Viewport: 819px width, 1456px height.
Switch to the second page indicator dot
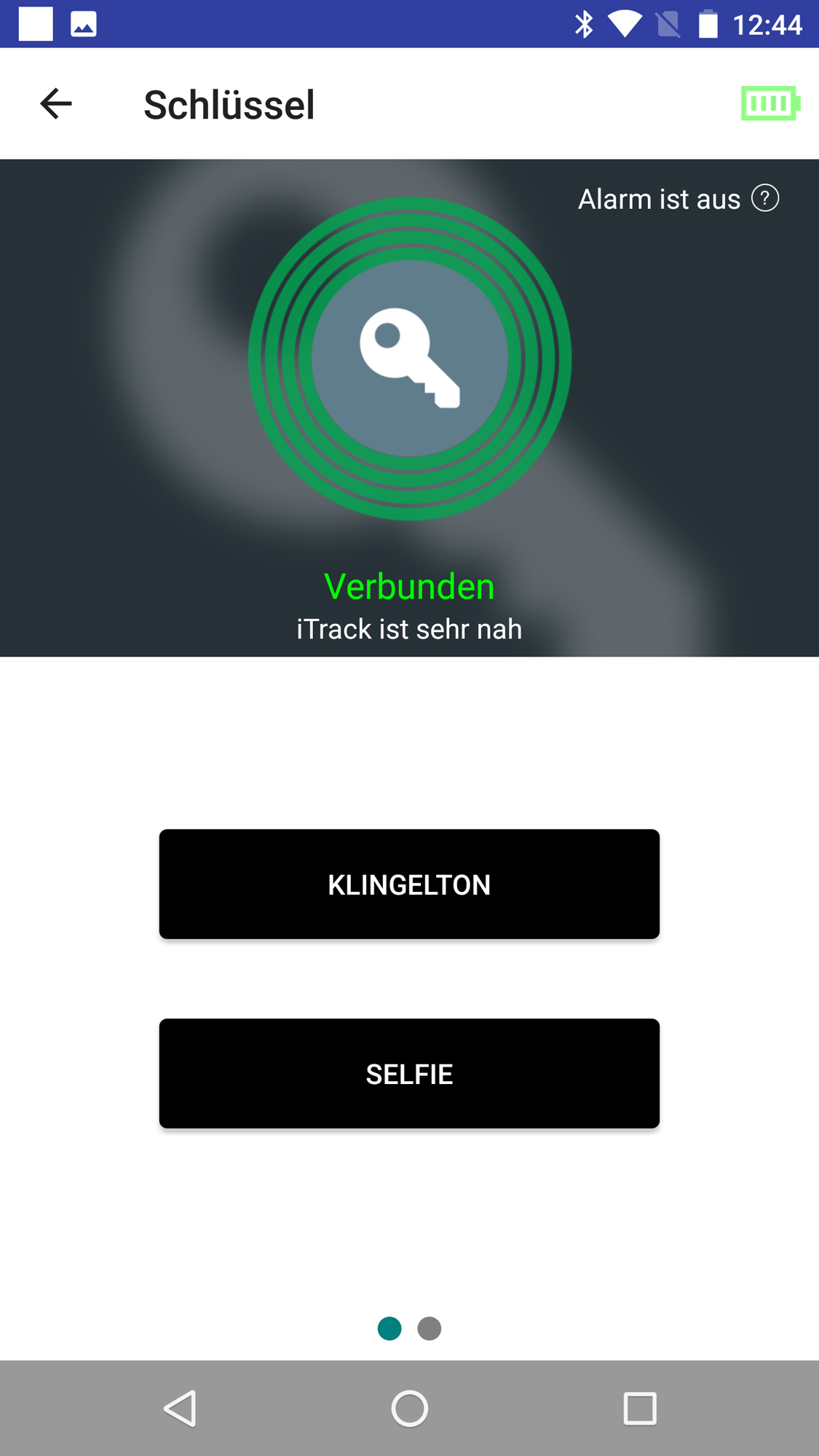pyautogui.click(x=430, y=1329)
